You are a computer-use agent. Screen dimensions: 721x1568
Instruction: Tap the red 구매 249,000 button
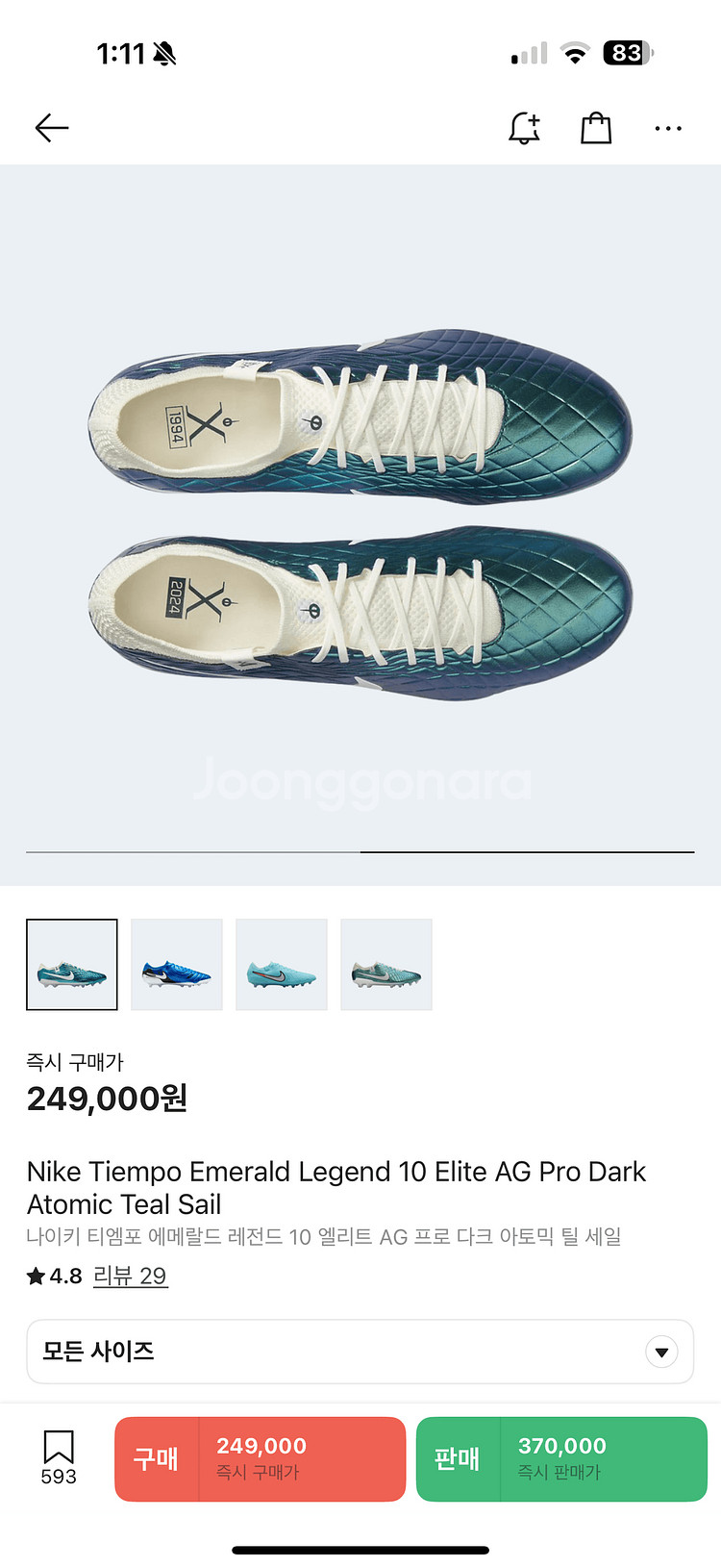[260, 1458]
